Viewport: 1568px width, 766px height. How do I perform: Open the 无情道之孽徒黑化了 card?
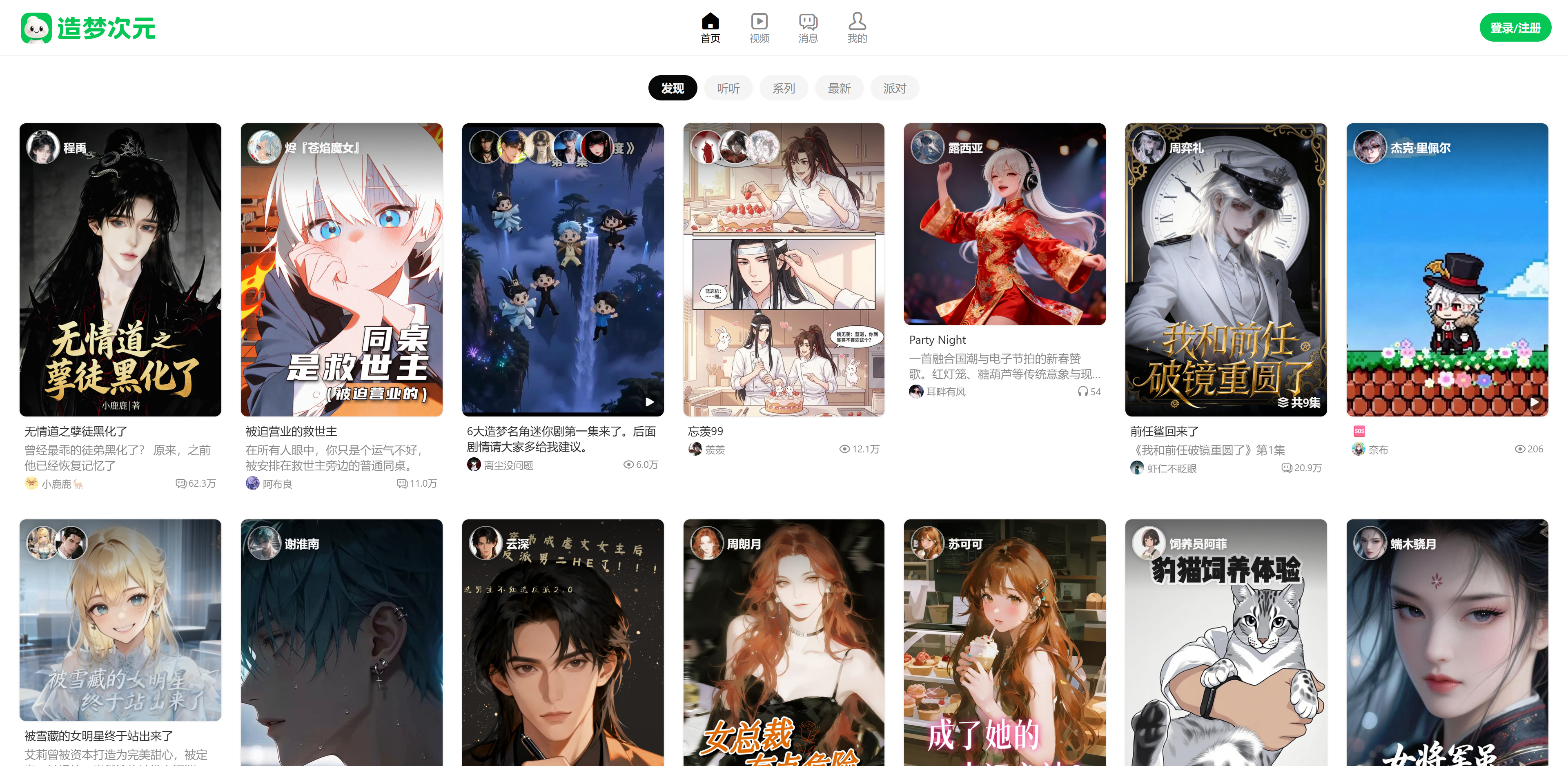[x=120, y=270]
